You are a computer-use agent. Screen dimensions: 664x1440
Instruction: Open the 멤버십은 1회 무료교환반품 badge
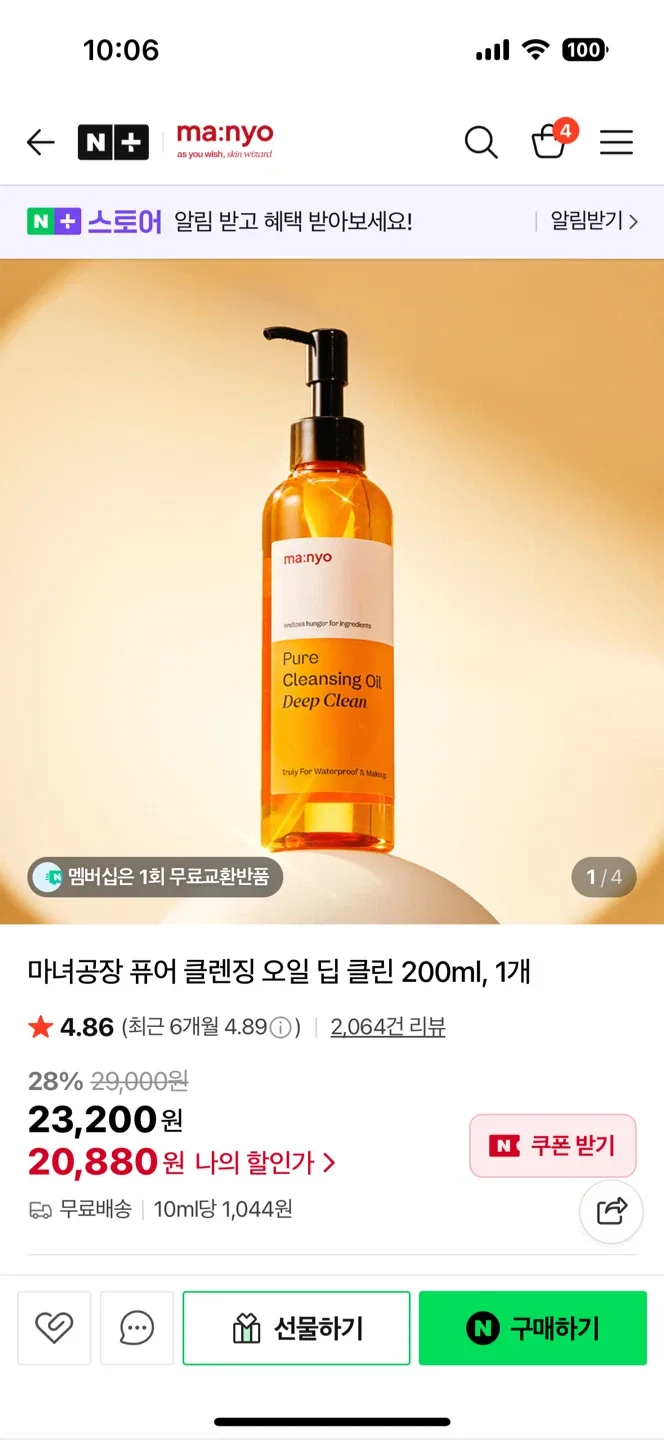click(x=155, y=877)
